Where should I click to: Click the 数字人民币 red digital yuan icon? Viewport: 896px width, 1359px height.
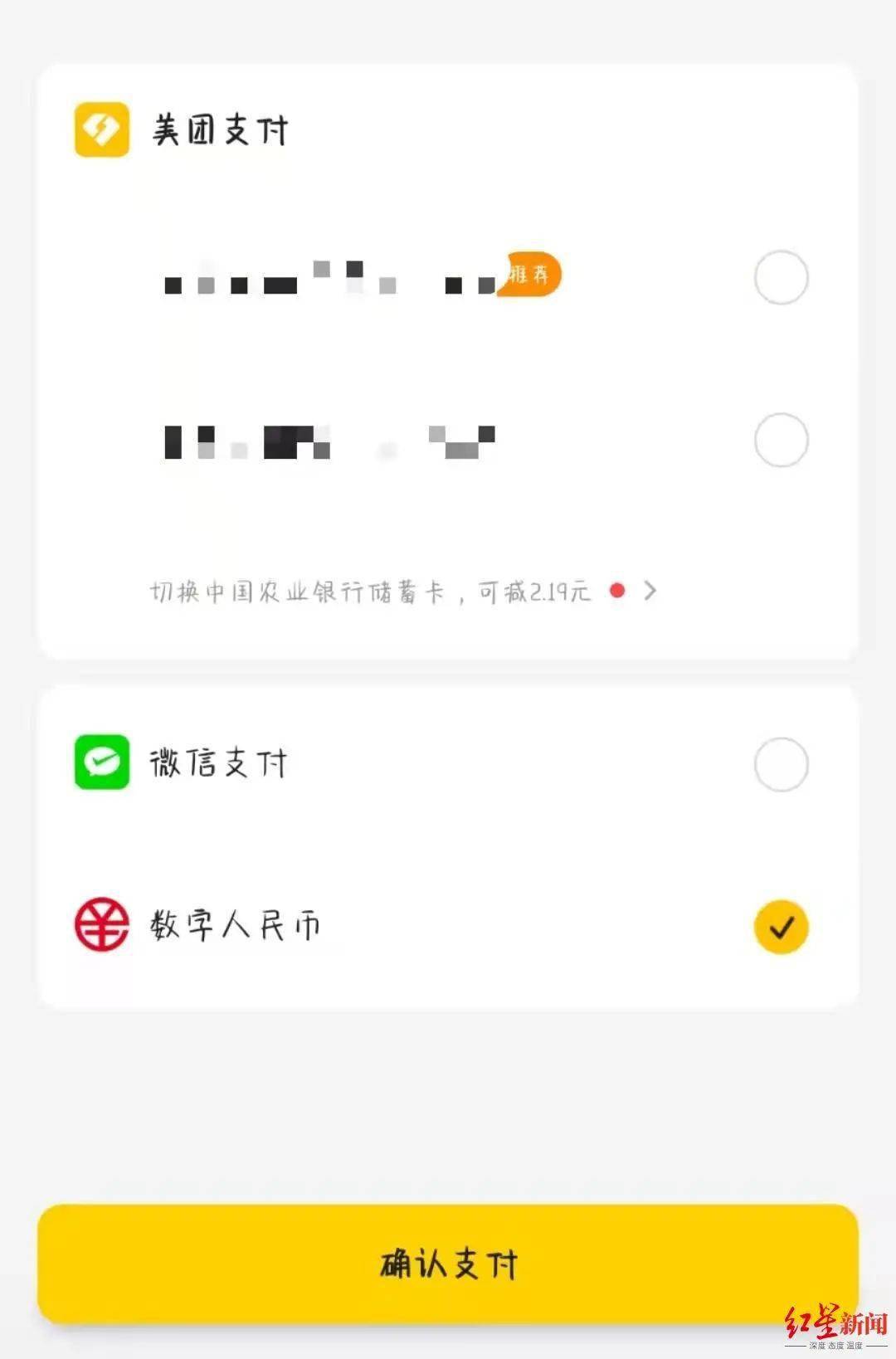(x=102, y=924)
